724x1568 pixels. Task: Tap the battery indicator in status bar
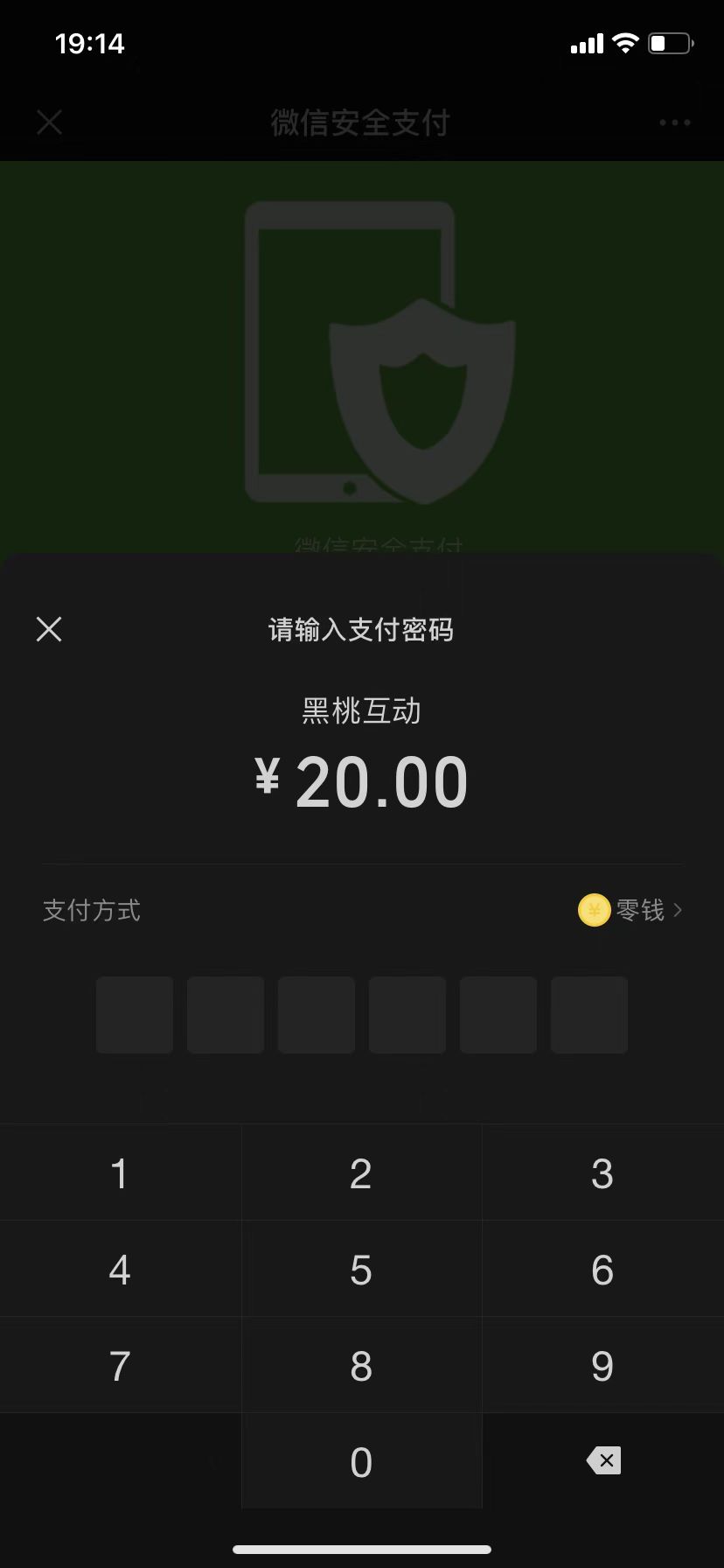coord(669,42)
